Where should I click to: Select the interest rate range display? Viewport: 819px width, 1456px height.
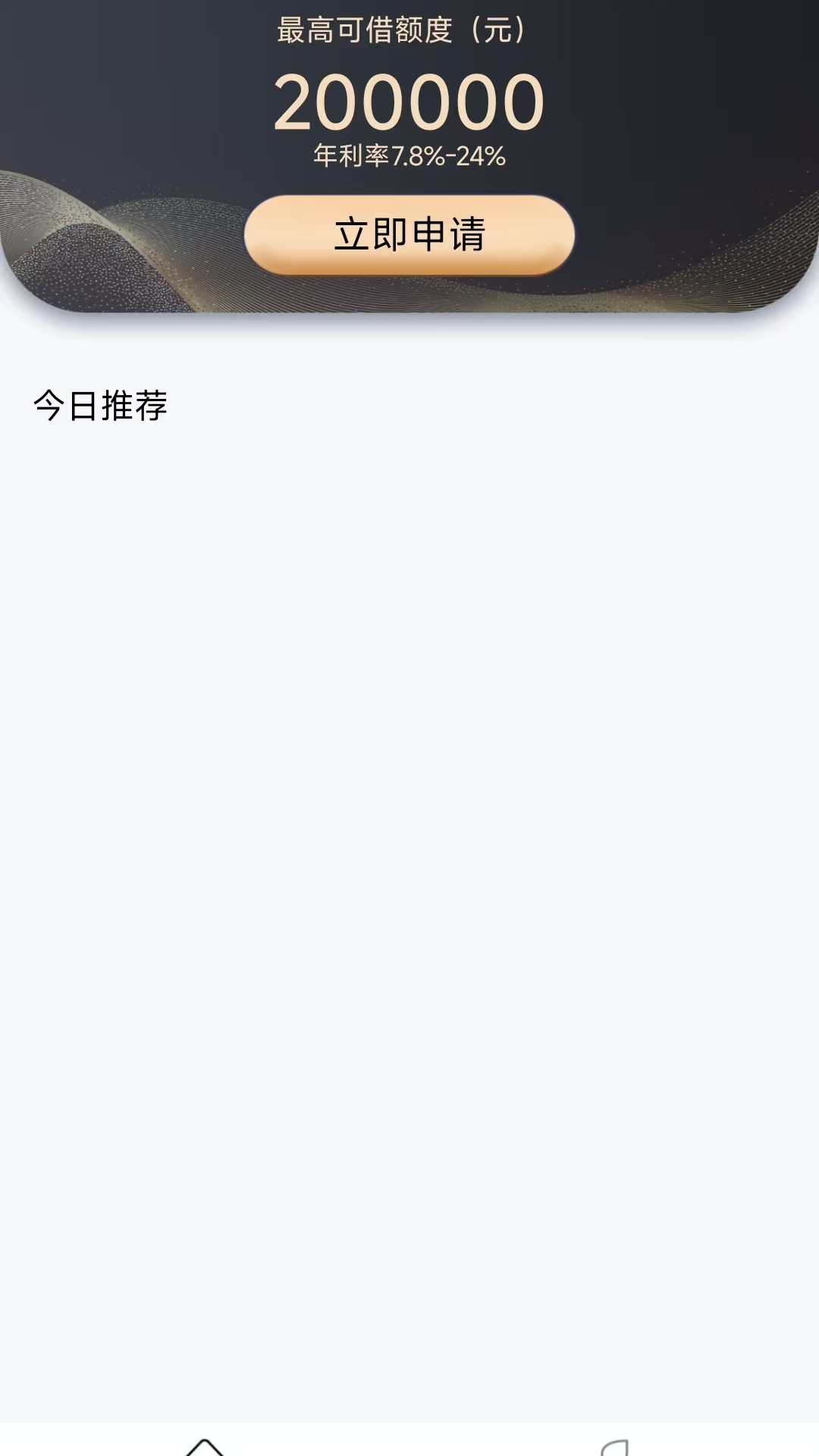pyautogui.click(x=409, y=158)
